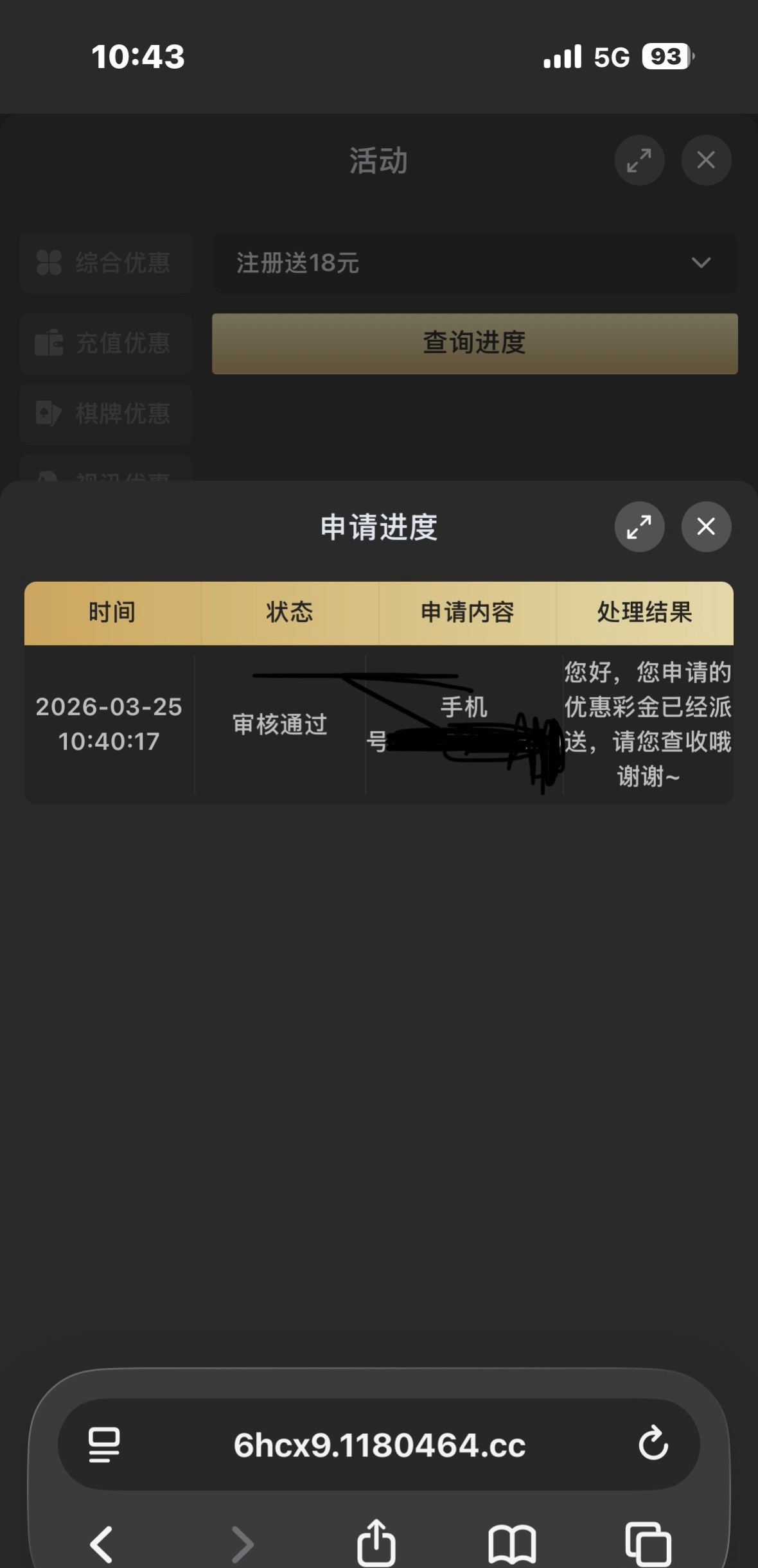Select the 综合优惠 category

pos(107,263)
